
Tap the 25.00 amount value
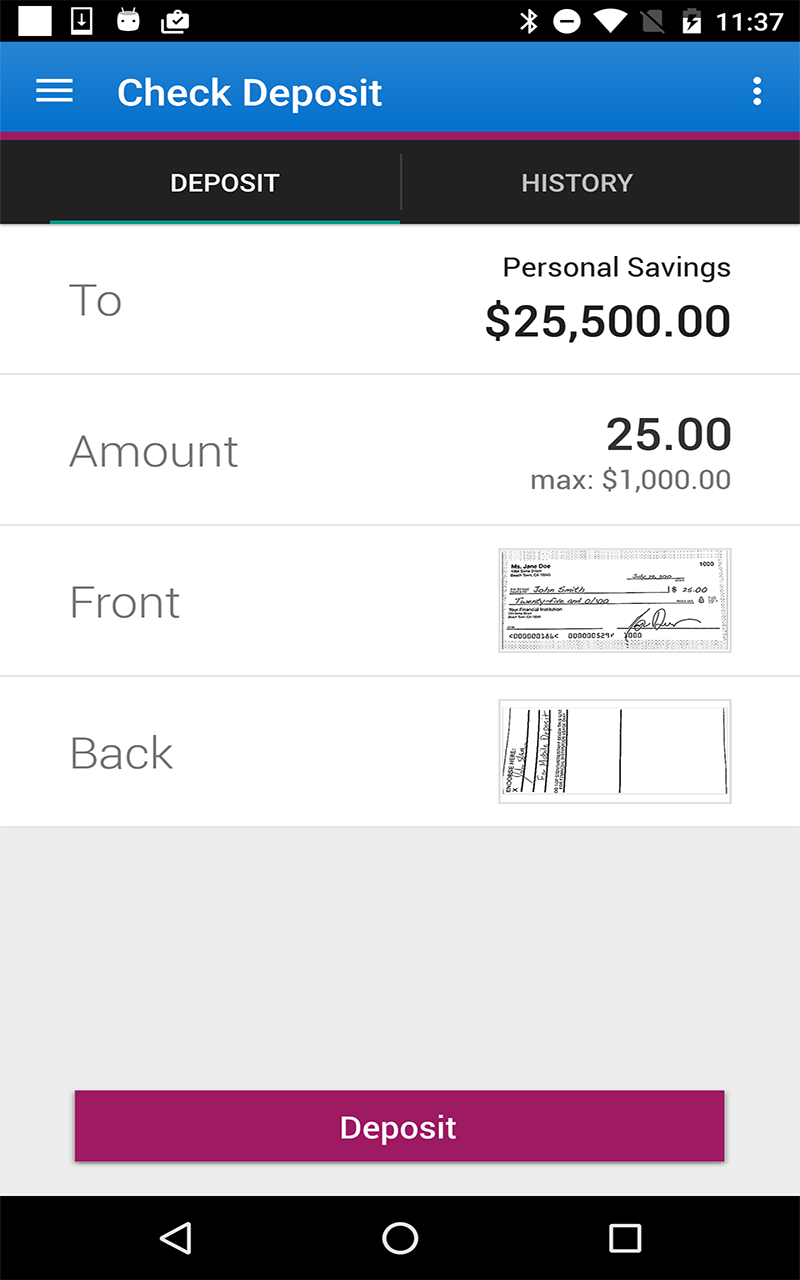668,434
